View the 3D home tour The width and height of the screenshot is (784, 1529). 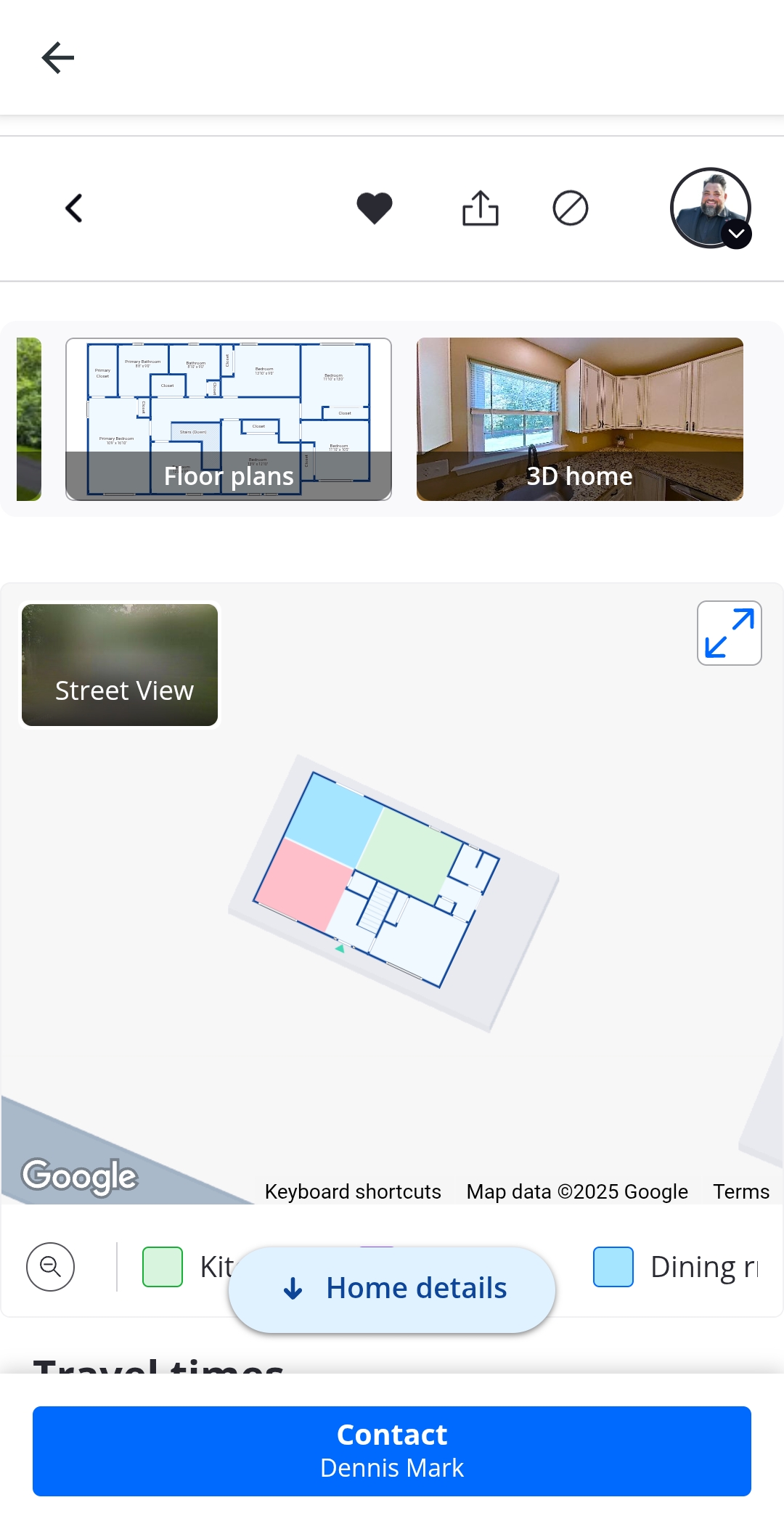pos(579,419)
